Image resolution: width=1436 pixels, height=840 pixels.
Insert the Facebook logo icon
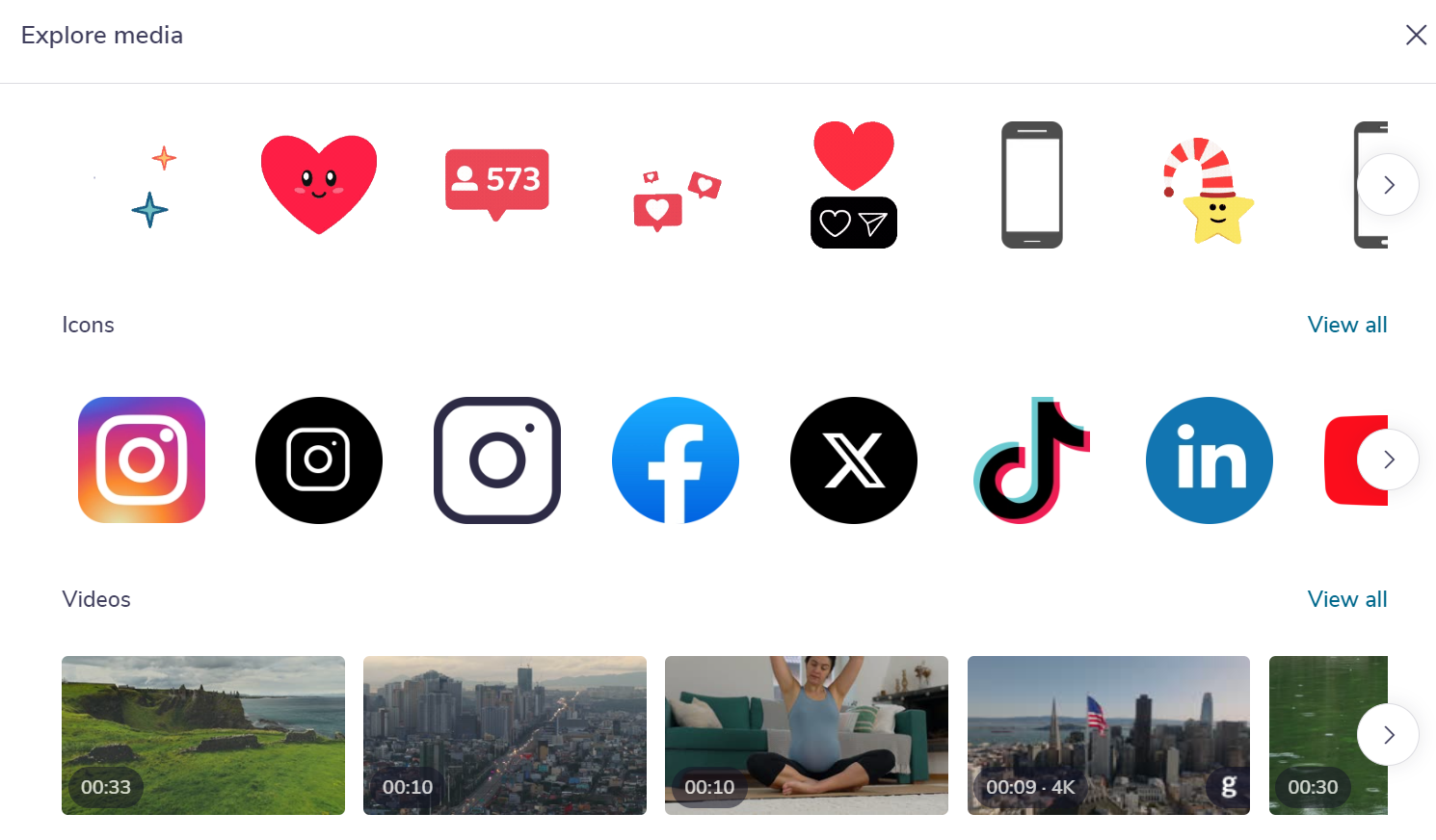676,459
